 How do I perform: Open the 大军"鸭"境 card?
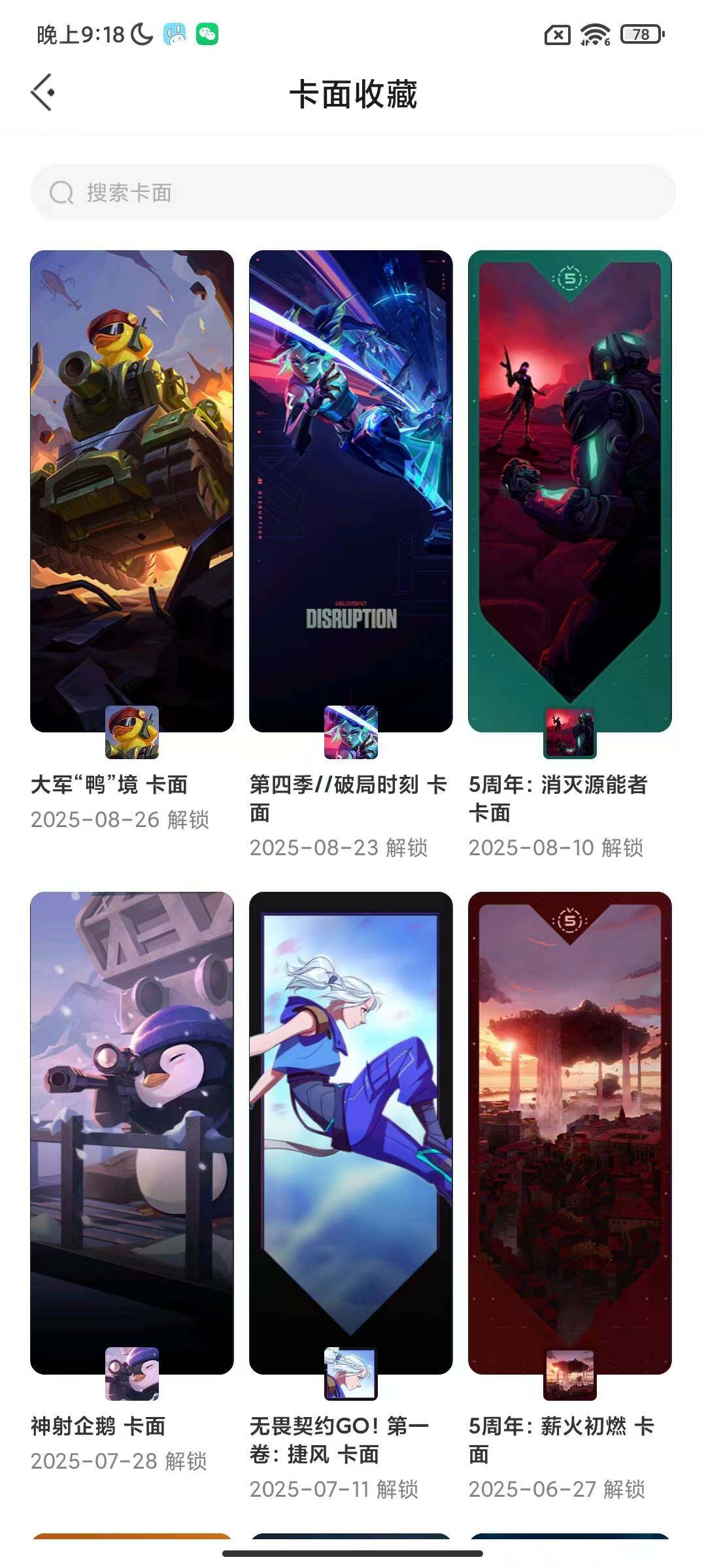pos(131,491)
